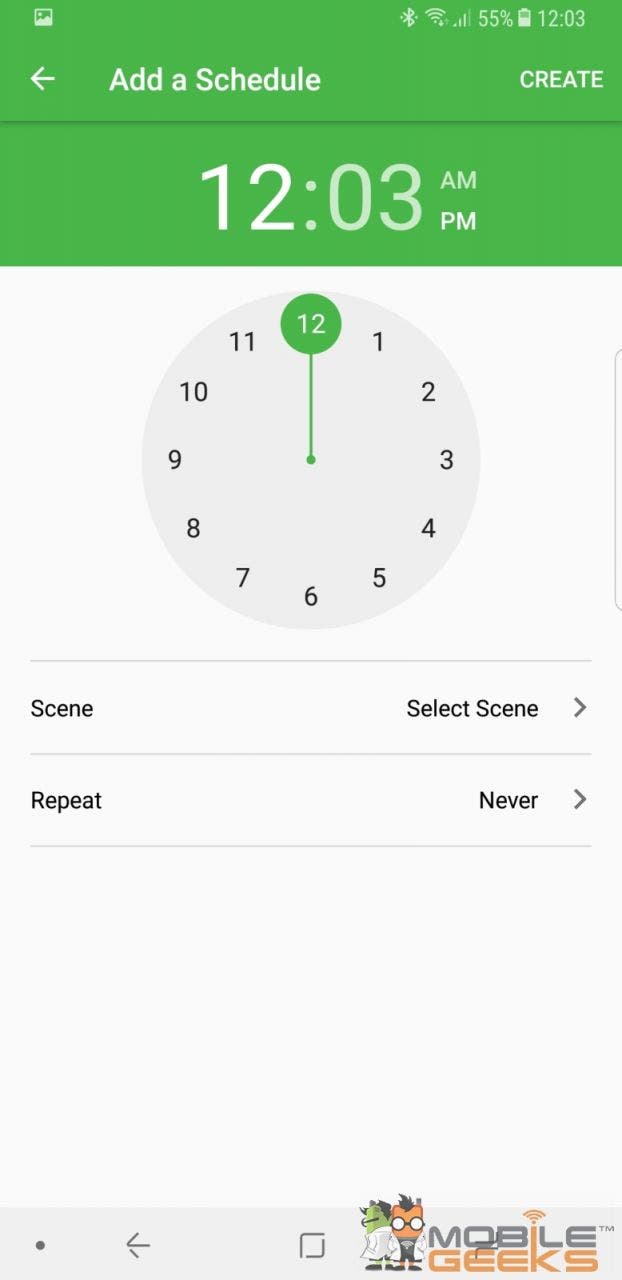Choose 4 on the clock face
This screenshot has height=1280, width=622.
pyautogui.click(x=428, y=528)
